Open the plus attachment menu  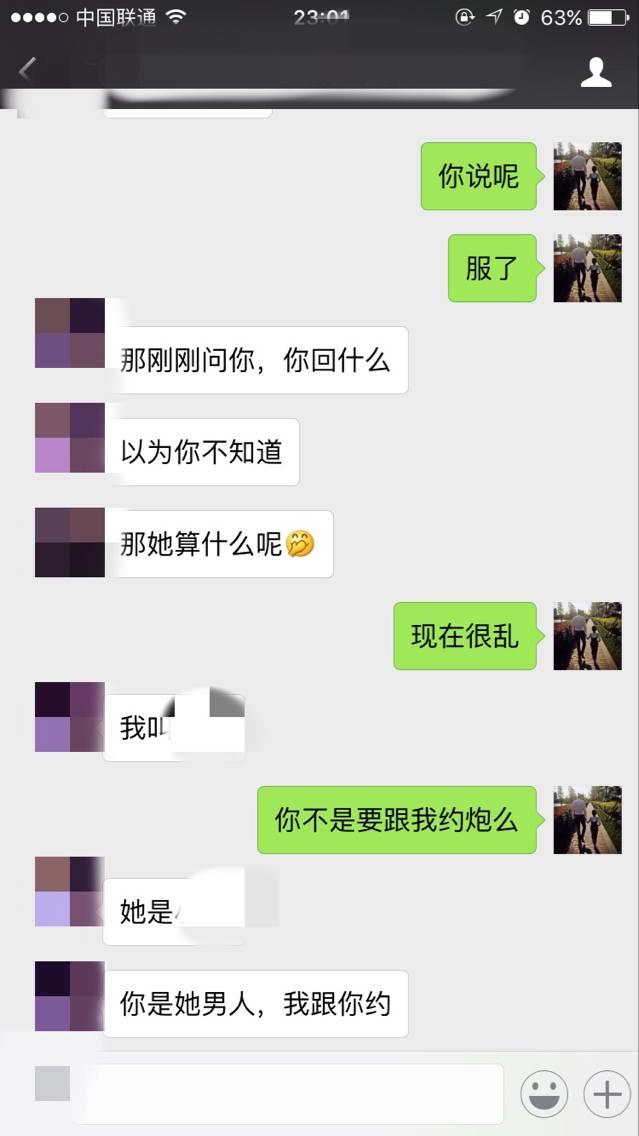(606, 1094)
